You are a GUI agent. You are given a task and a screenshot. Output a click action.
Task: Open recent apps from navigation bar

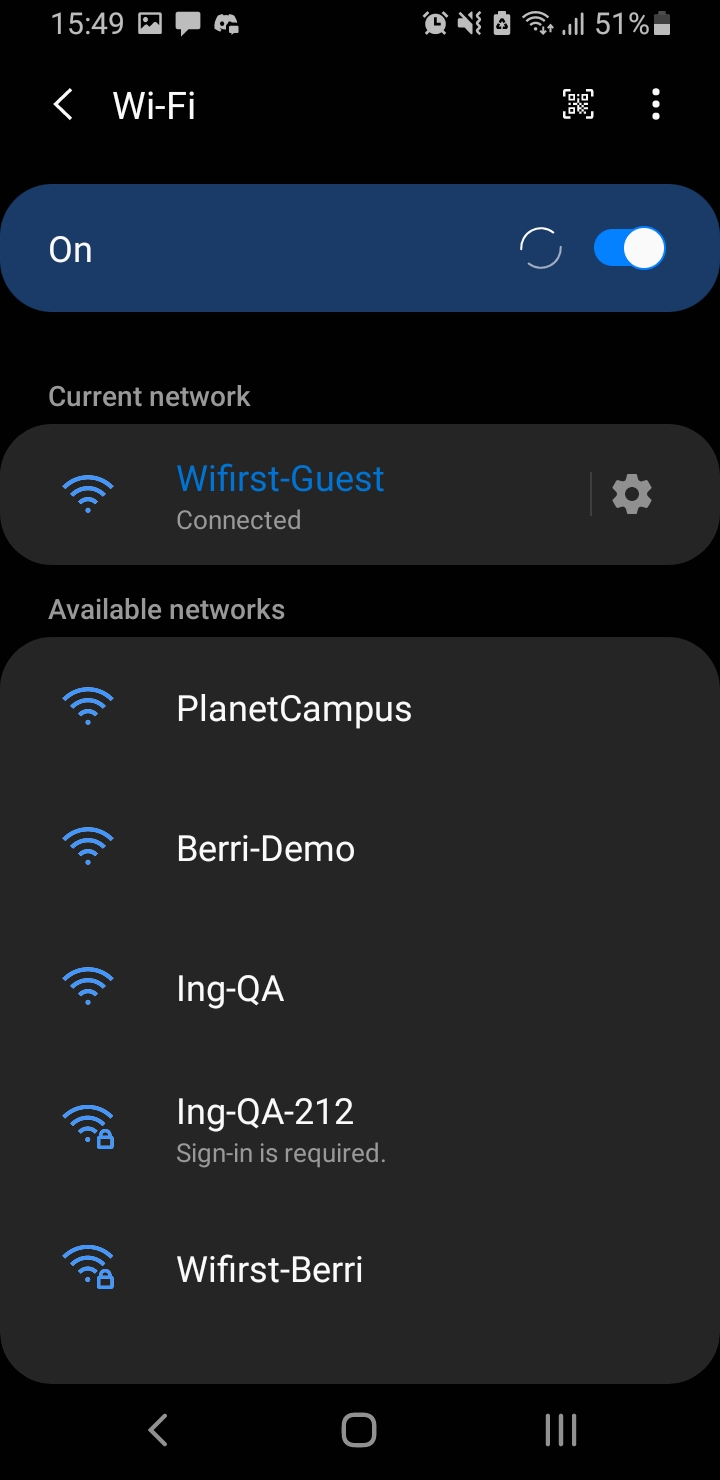click(561, 1430)
